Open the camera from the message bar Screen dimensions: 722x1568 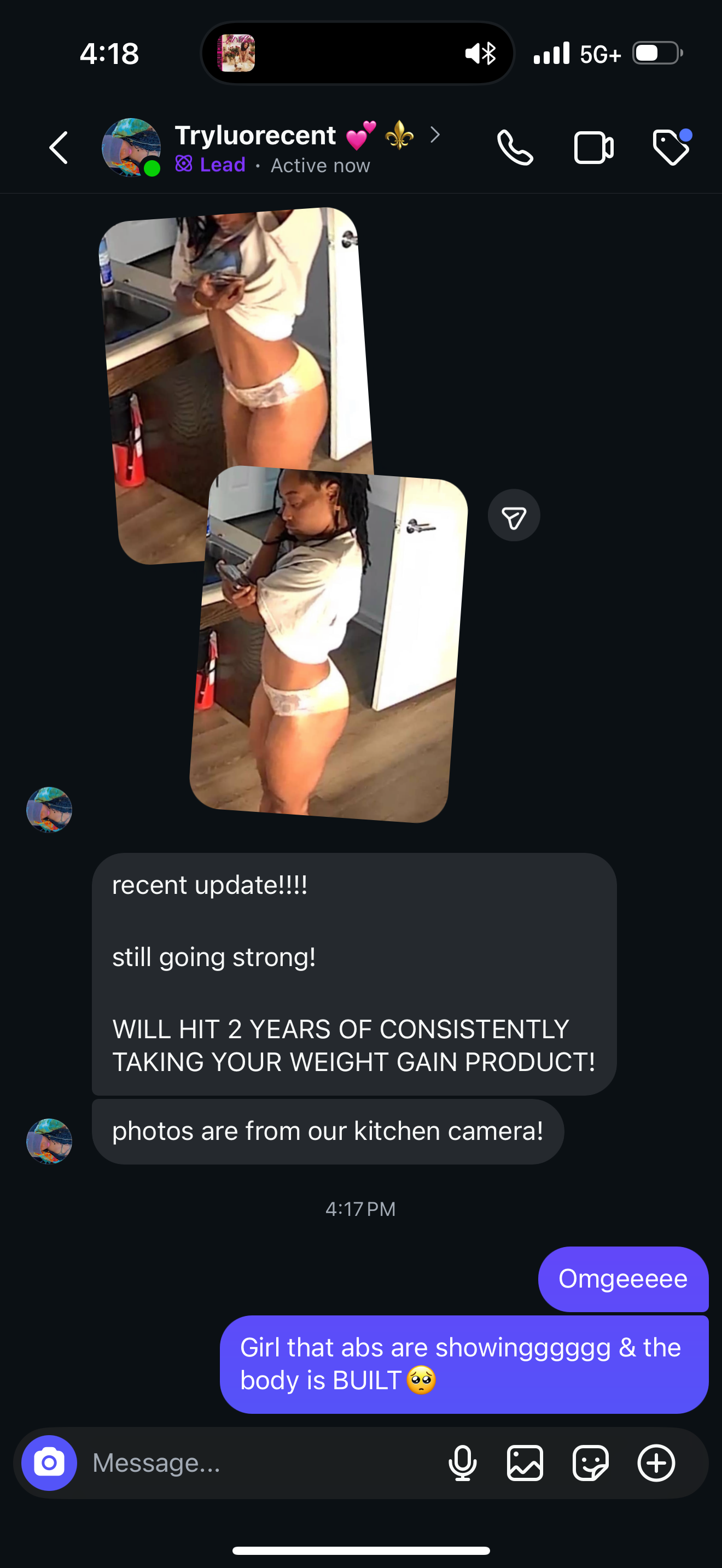[x=49, y=1462]
